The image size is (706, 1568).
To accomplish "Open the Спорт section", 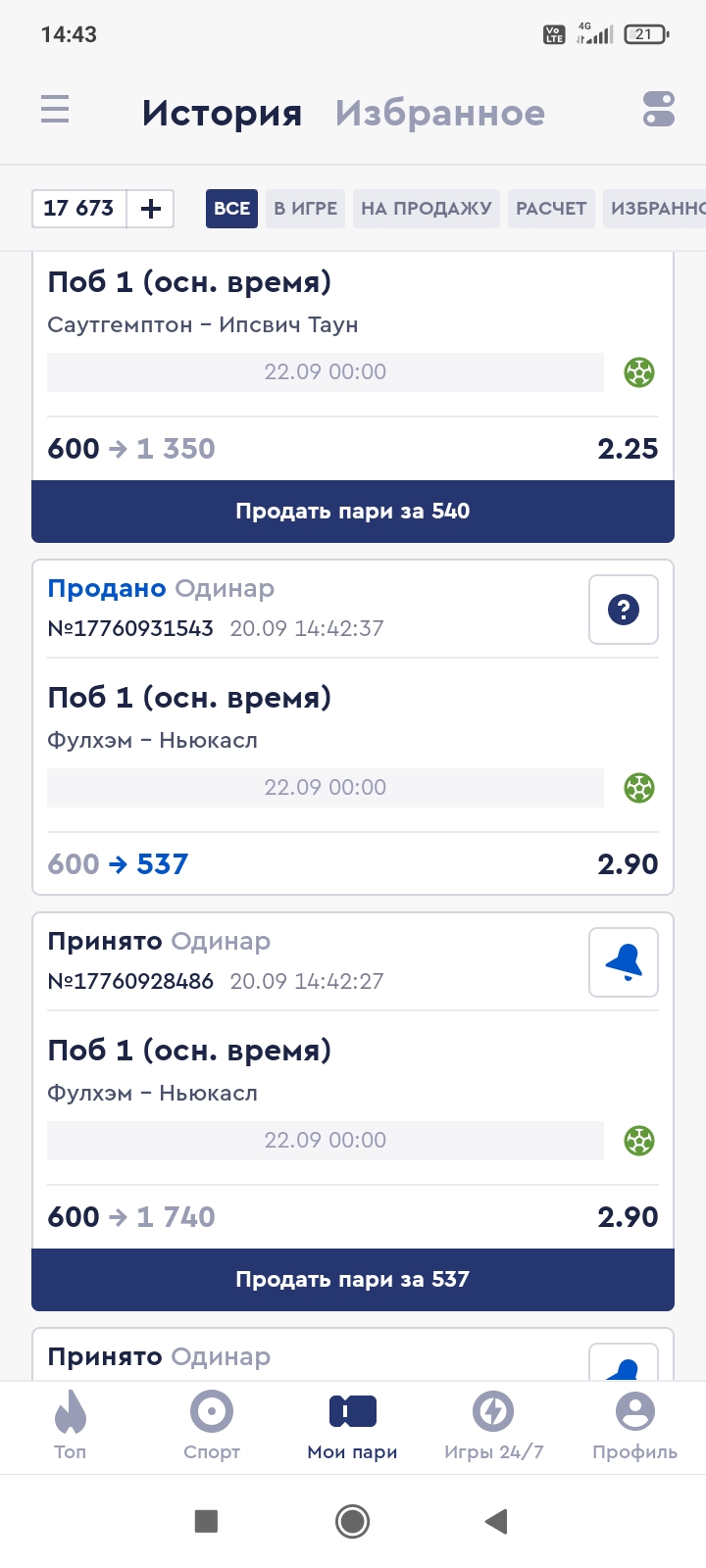I will point(212,1426).
